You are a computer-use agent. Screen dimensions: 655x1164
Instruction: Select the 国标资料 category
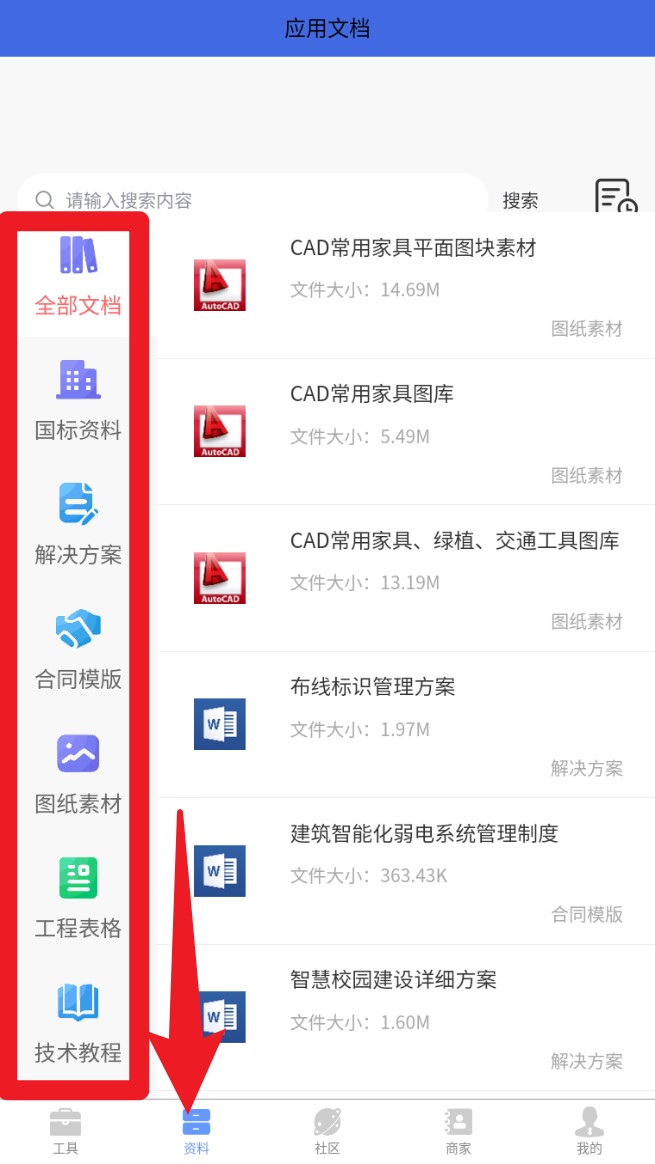coord(78,402)
